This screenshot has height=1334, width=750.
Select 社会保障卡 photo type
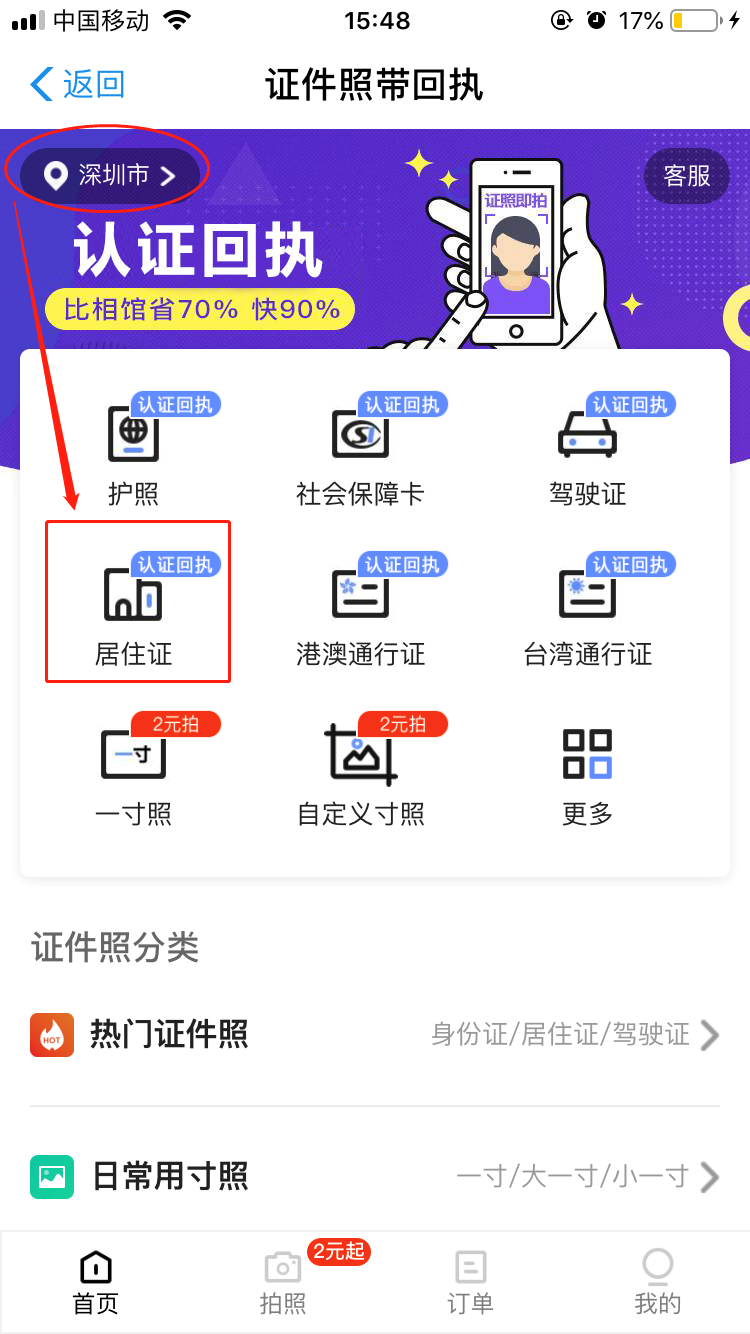(x=361, y=450)
